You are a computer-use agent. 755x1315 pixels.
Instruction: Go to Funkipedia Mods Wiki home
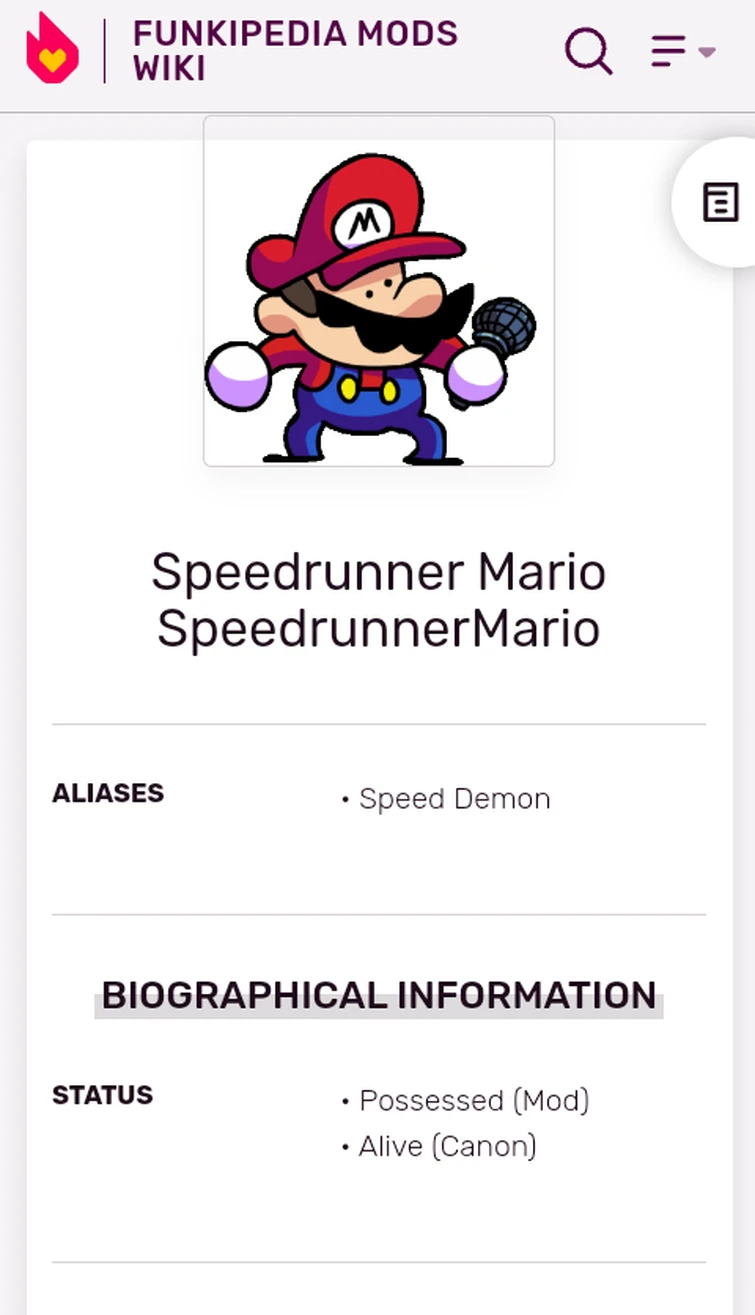tap(295, 50)
